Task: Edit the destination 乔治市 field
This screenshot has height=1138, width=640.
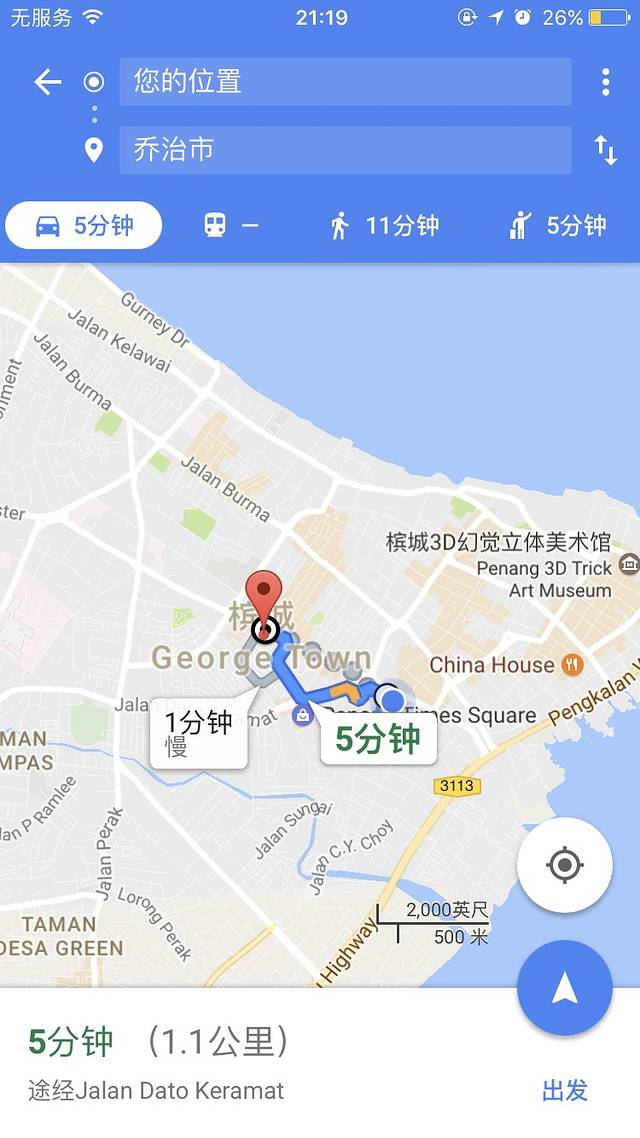Action: [345, 150]
